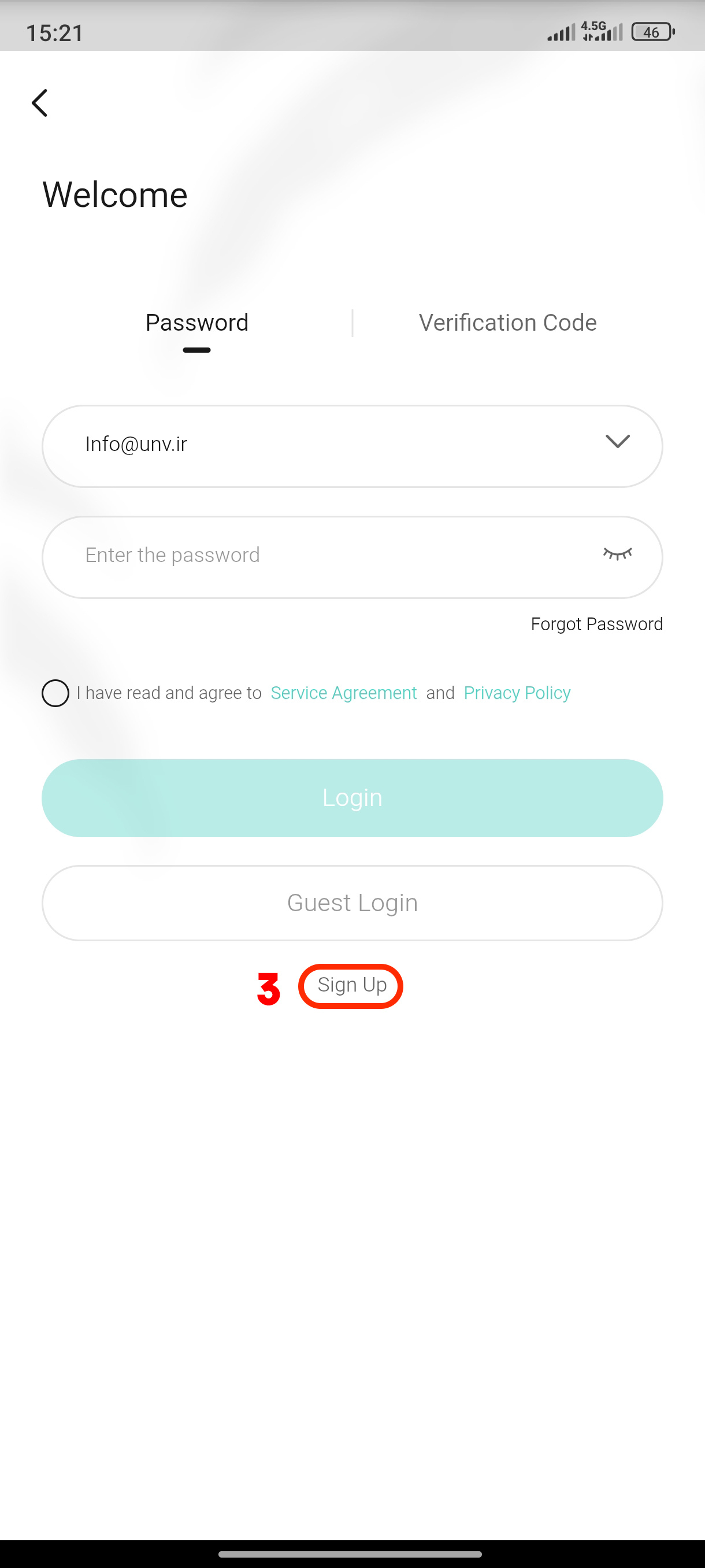Toggle password visibility eye icon
The width and height of the screenshot is (705, 1568).
click(x=617, y=554)
